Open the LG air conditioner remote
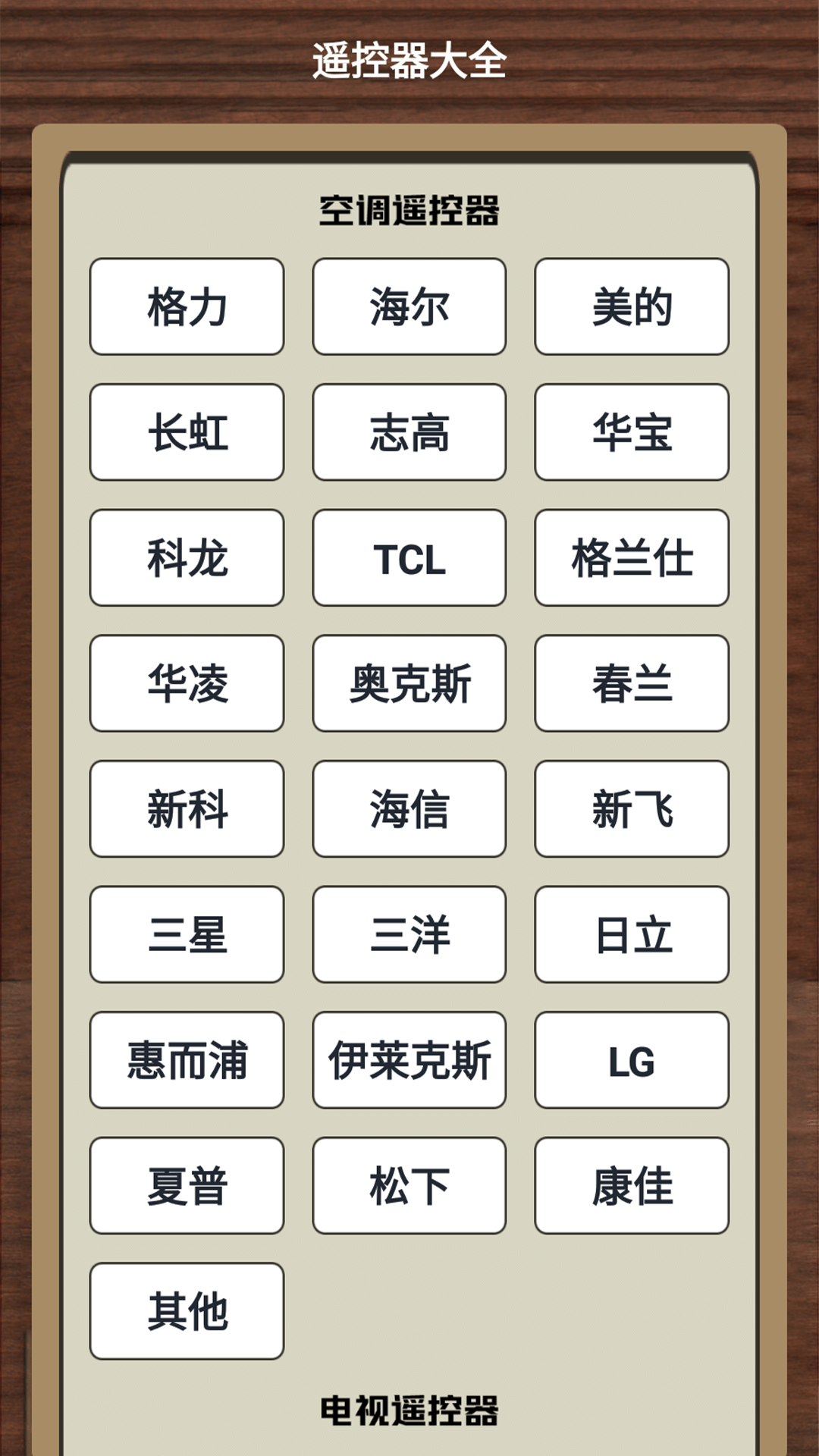This screenshot has height=1456, width=819. [x=630, y=1061]
